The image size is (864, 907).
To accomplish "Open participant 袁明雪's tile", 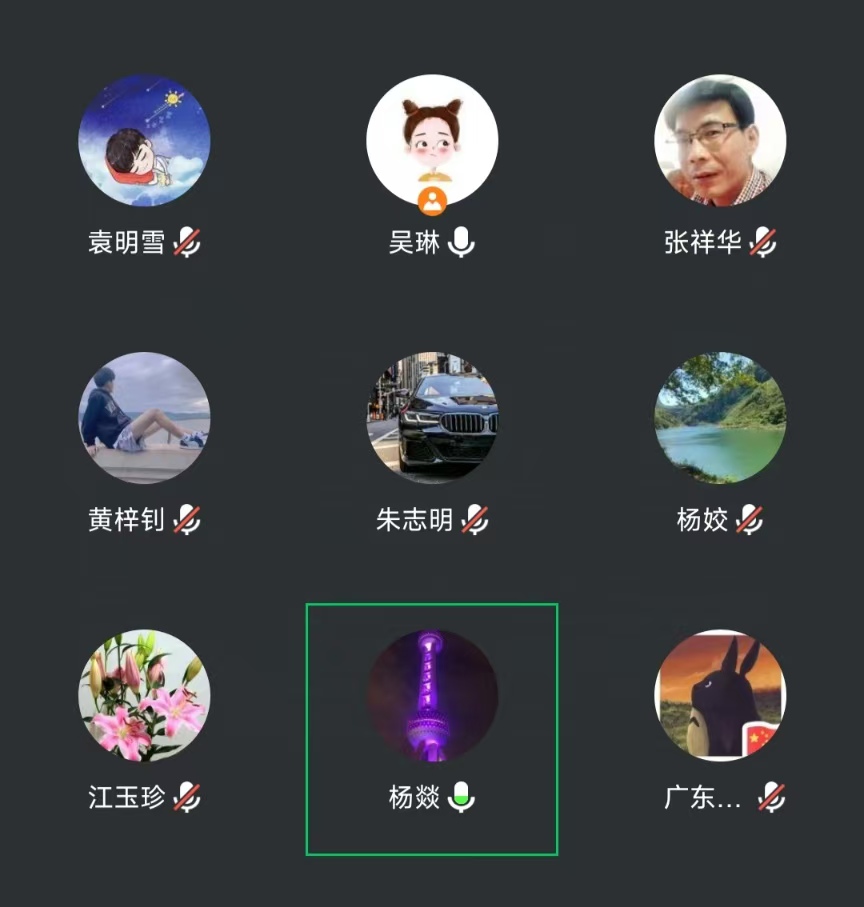I will [x=144, y=141].
